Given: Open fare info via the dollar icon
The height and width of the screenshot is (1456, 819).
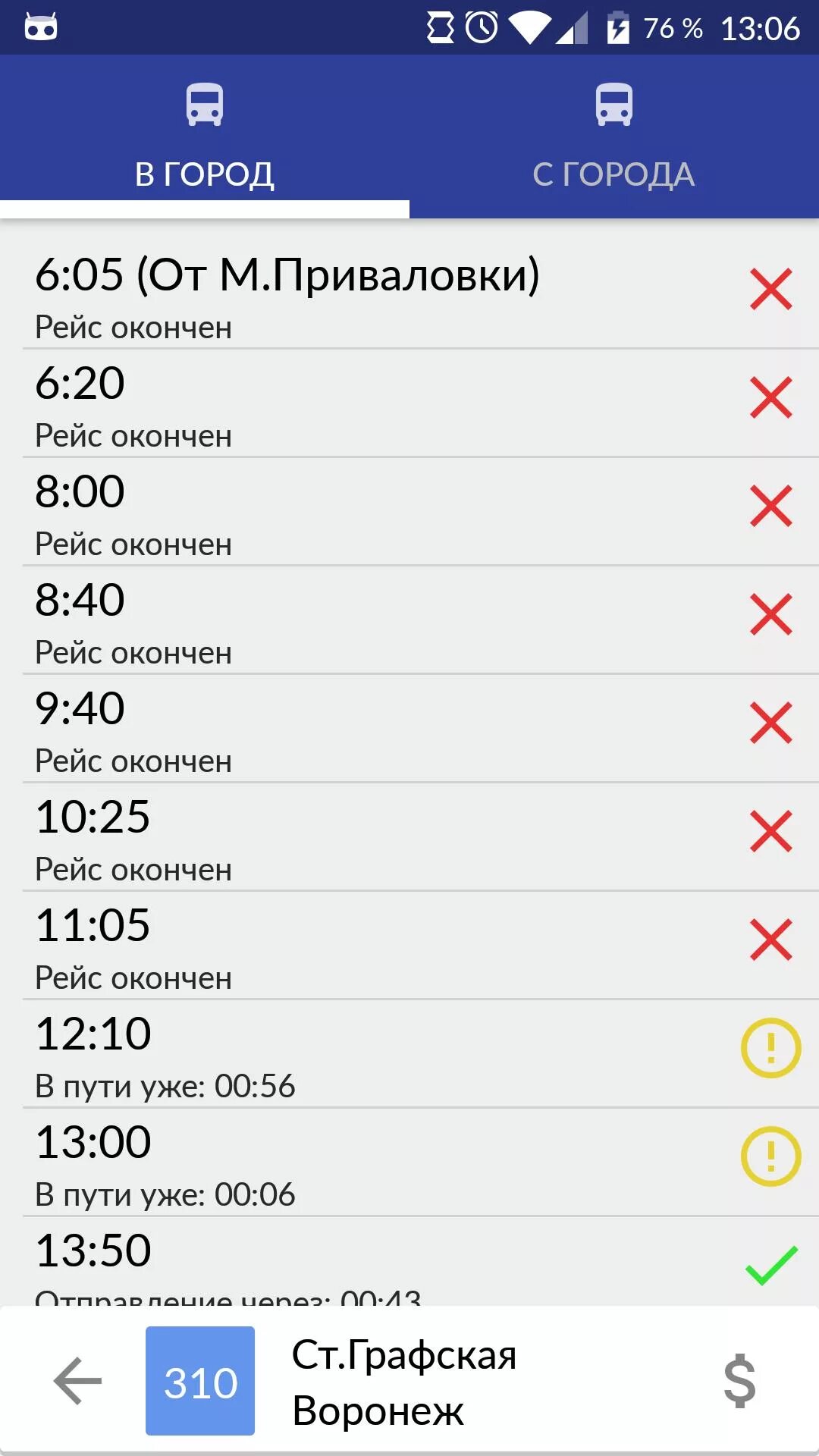Looking at the screenshot, I should click(739, 1380).
